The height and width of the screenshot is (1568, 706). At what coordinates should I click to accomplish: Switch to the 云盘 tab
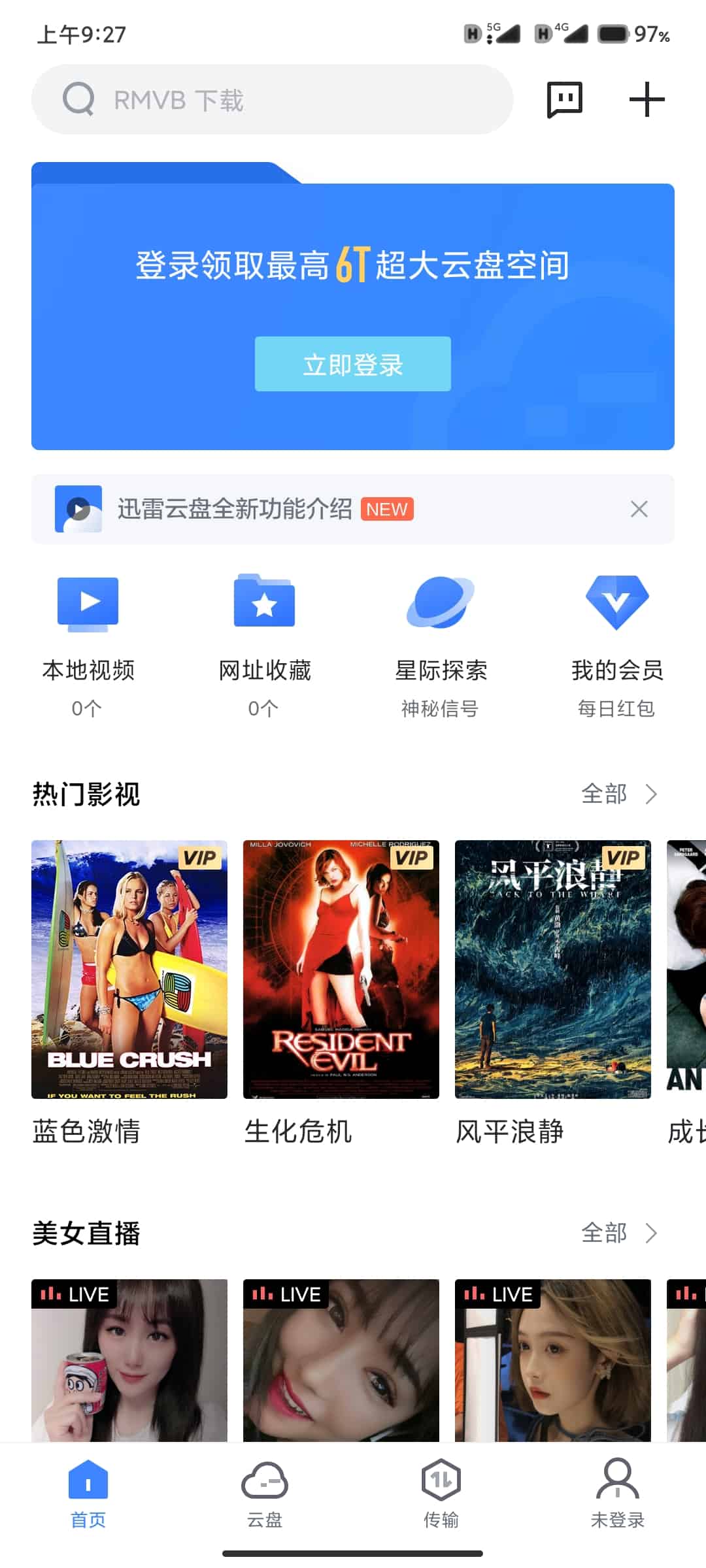[x=265, y=1493]
